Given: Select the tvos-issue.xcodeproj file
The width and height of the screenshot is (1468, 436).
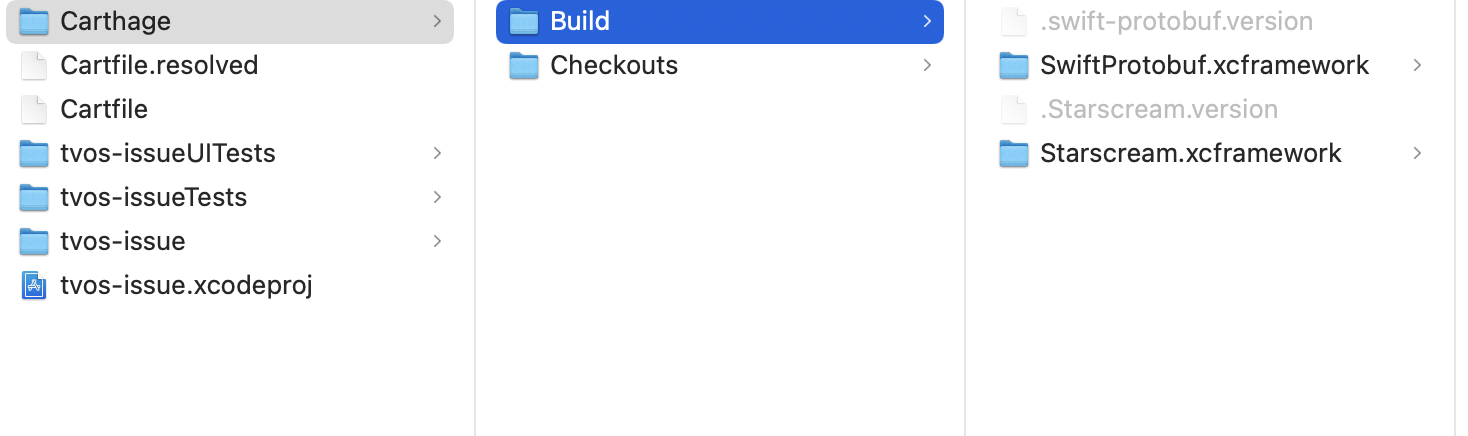Looking at the screenshot, I should pos(186,286).
